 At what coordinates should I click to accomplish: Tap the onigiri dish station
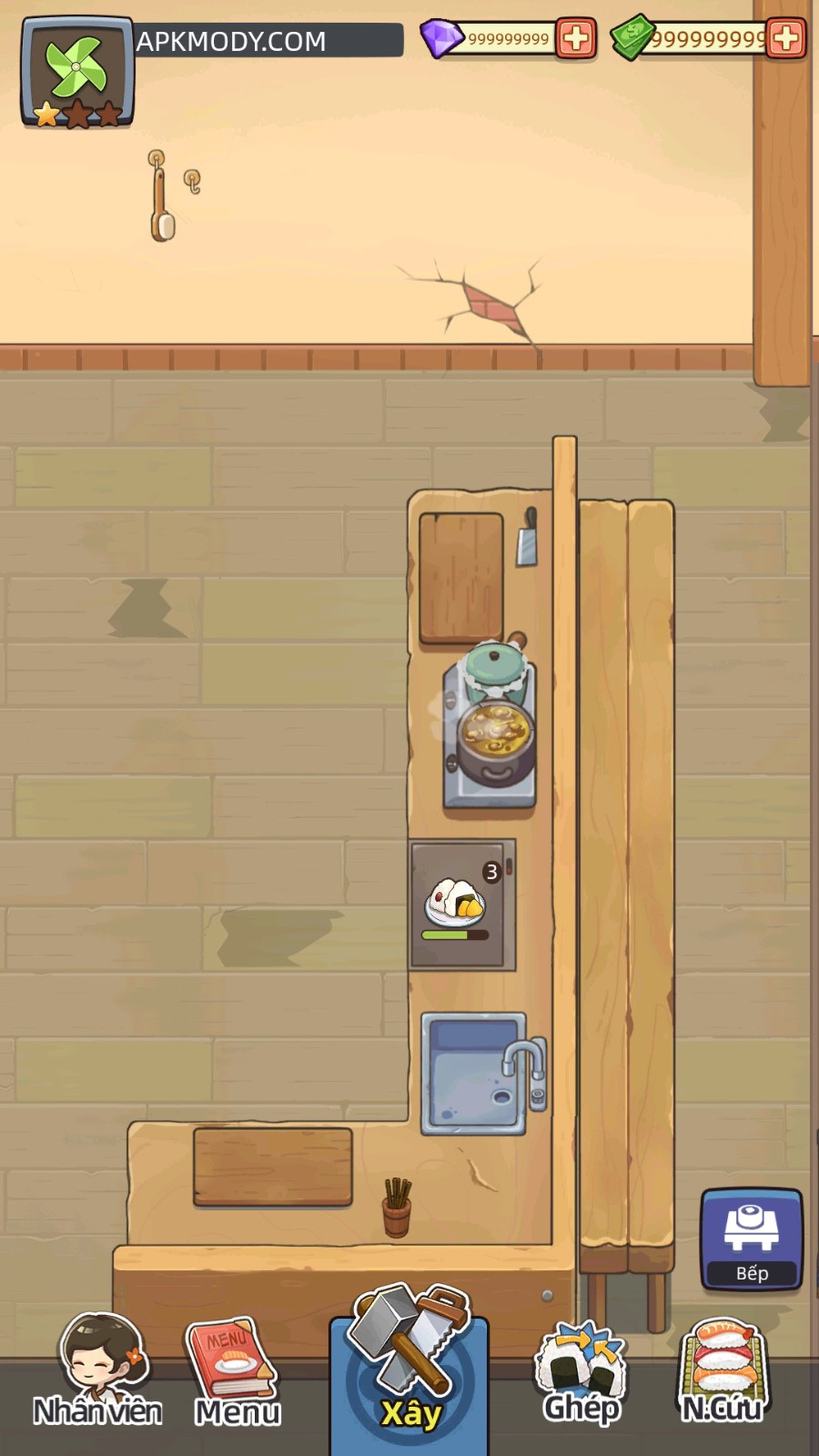[x=461, y=904]
